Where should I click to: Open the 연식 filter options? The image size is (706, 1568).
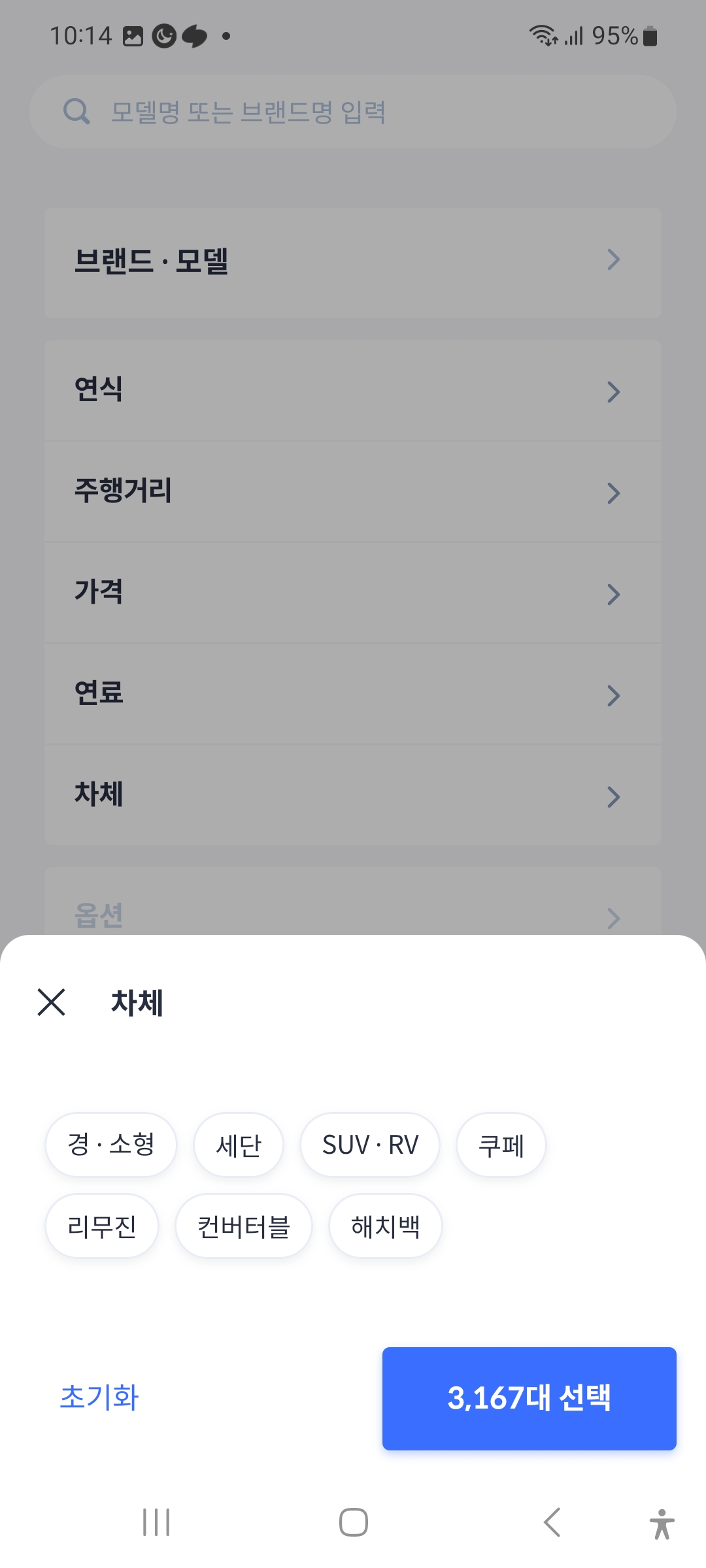[352, 391]
